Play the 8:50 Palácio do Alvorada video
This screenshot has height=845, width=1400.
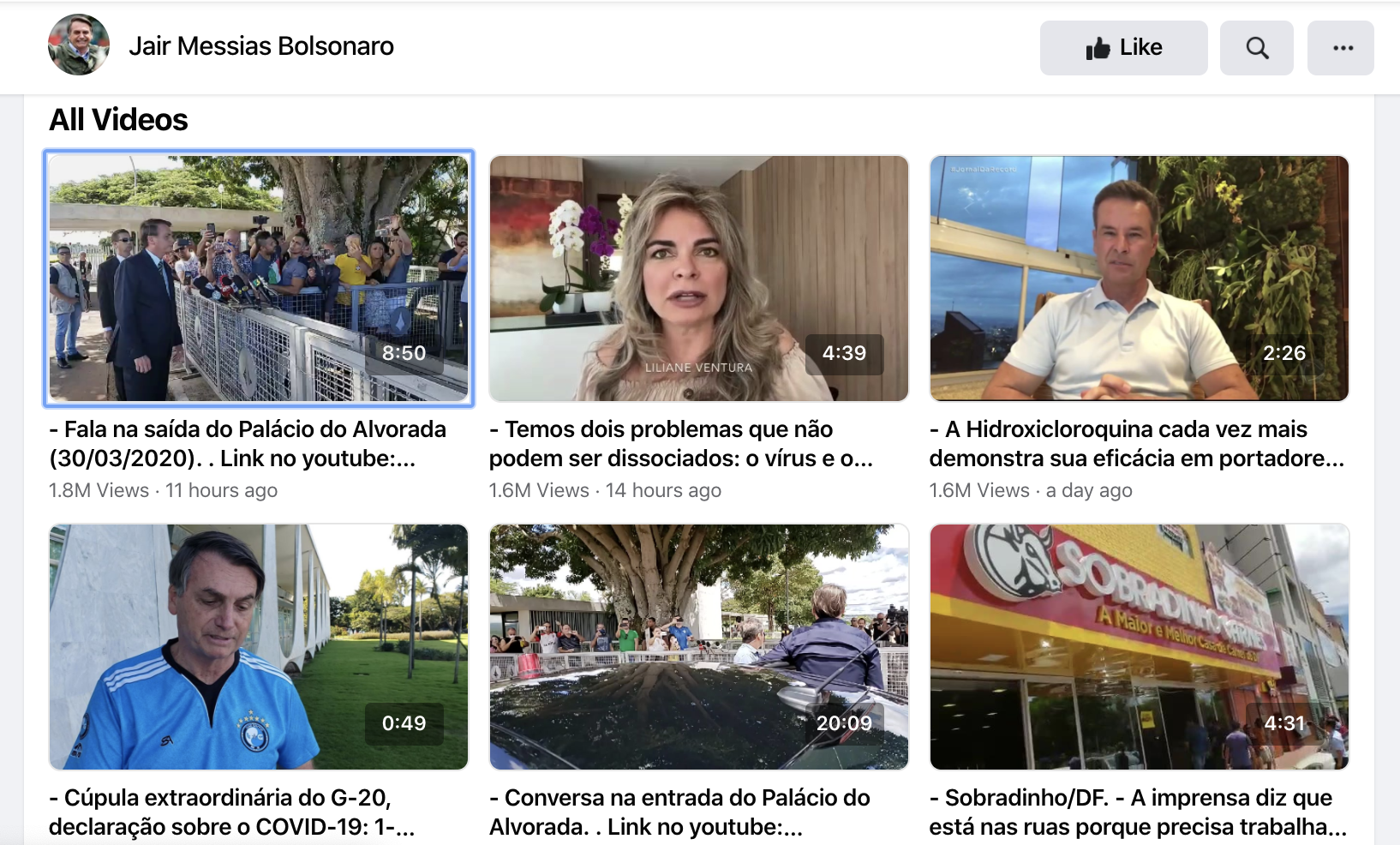(x=259, y=278)
